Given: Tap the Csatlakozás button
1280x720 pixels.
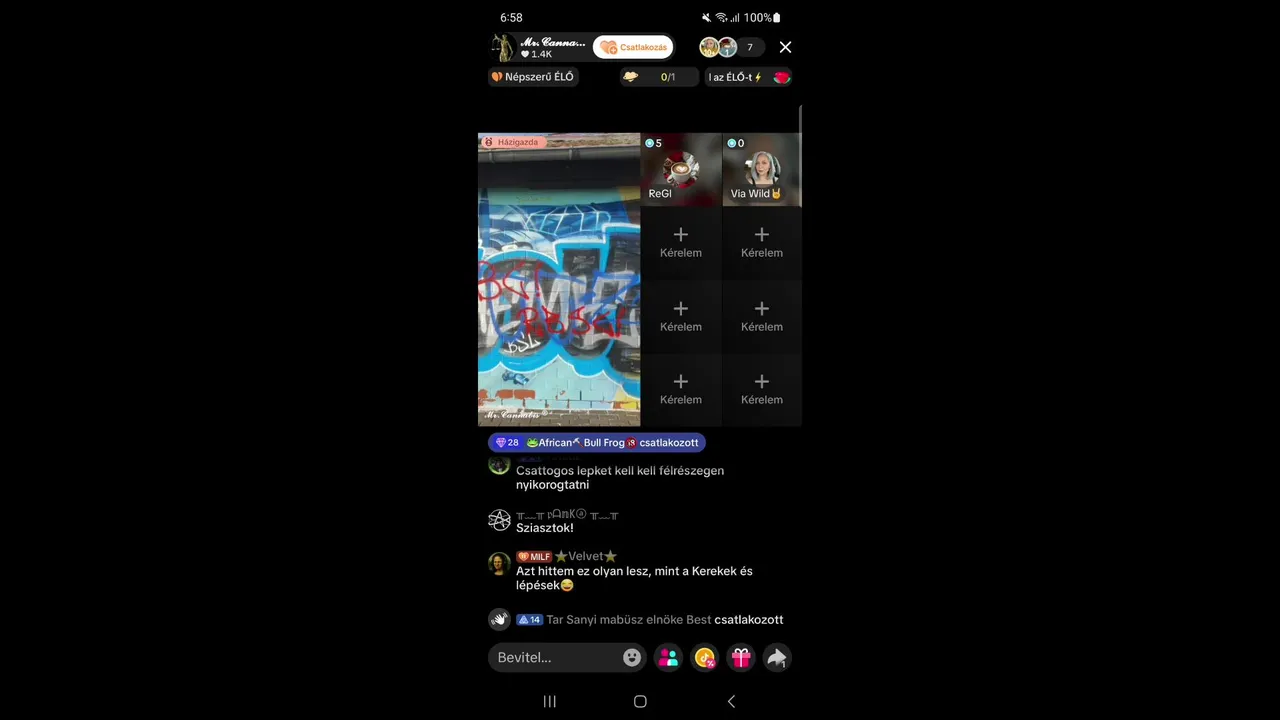Looking at the screenshot, I should pyautogui.click(x=633, y=47).
